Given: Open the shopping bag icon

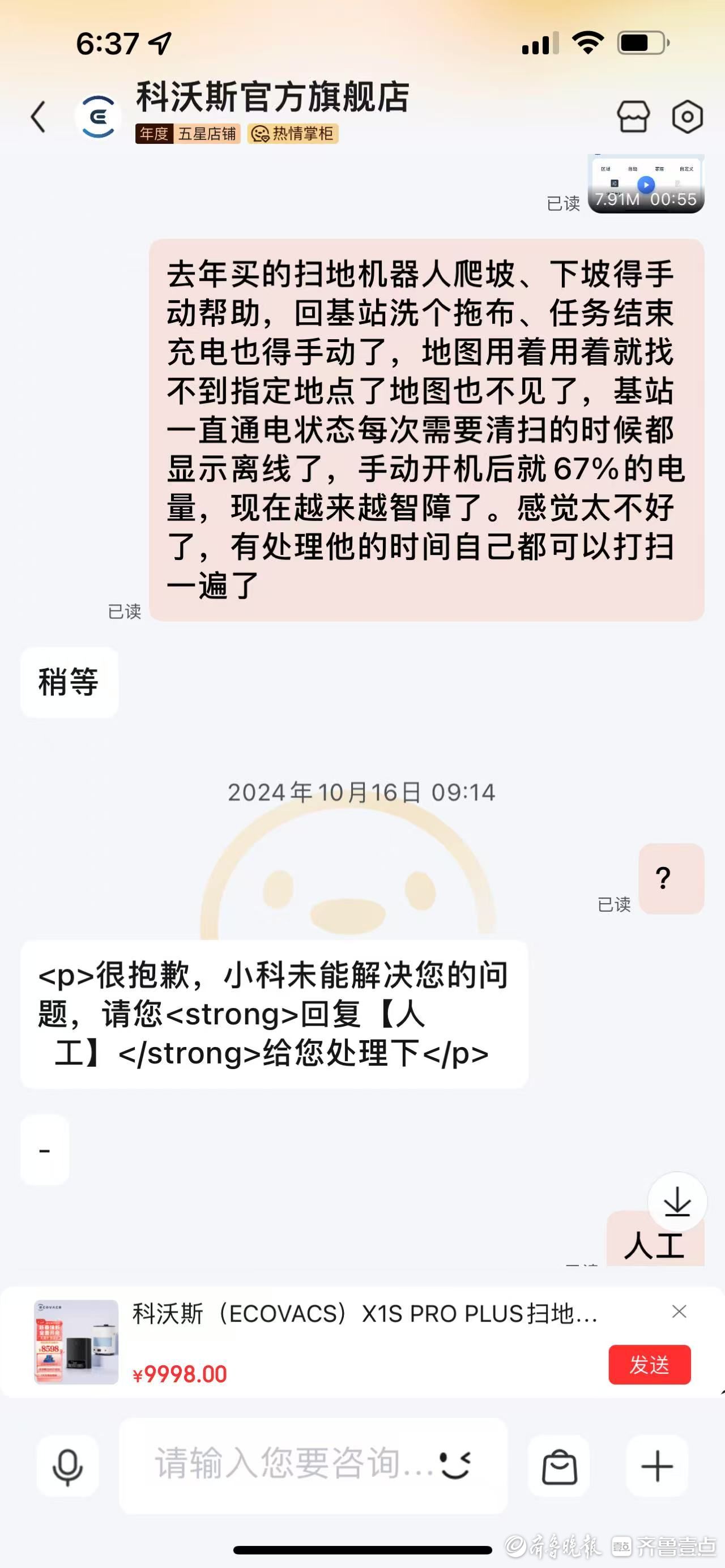Looking at the screenshot, I should click(x=559, y=1466).
